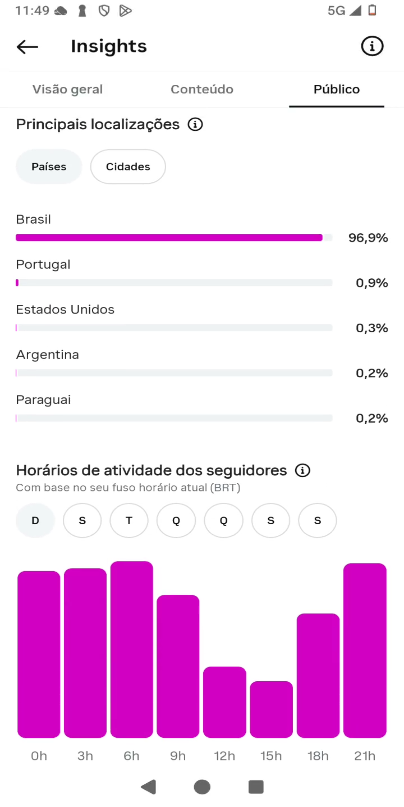
Task: Open the info icon beside Principais localizações
Action: 195,125
